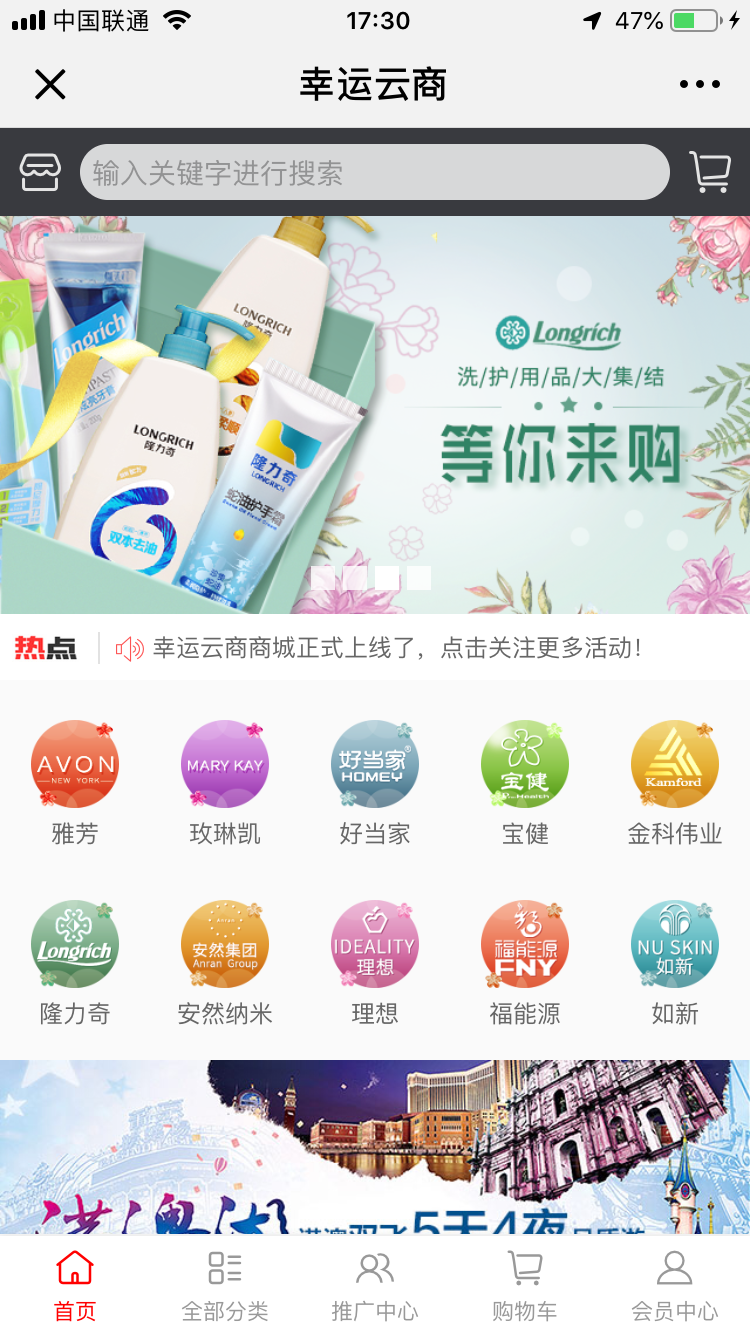Screen dimensions: 750x1334
Task: Open the 理想 Ideality brand
Action: click(x=375, y=962)
